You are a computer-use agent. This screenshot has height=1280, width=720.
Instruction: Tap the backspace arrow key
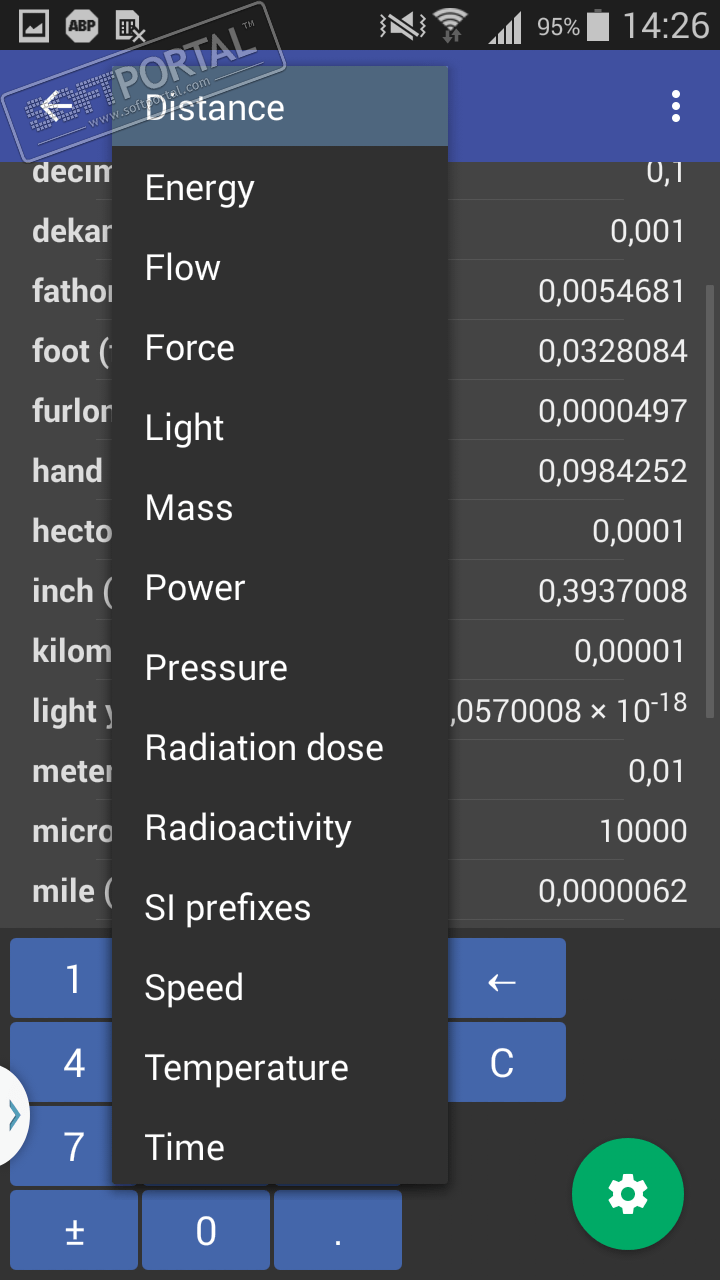tap(506, 980)
